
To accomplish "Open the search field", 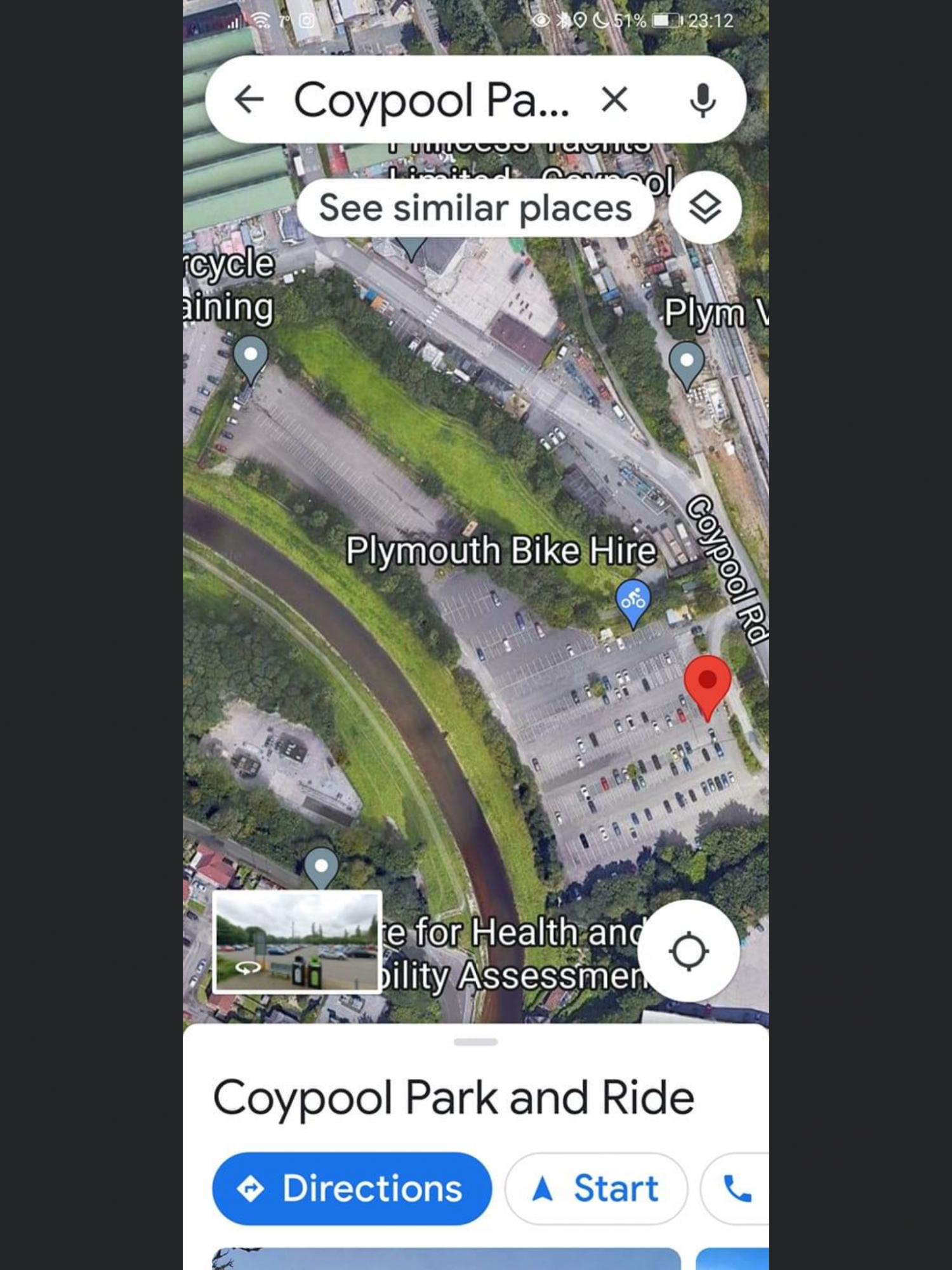I will pos(432,100).
